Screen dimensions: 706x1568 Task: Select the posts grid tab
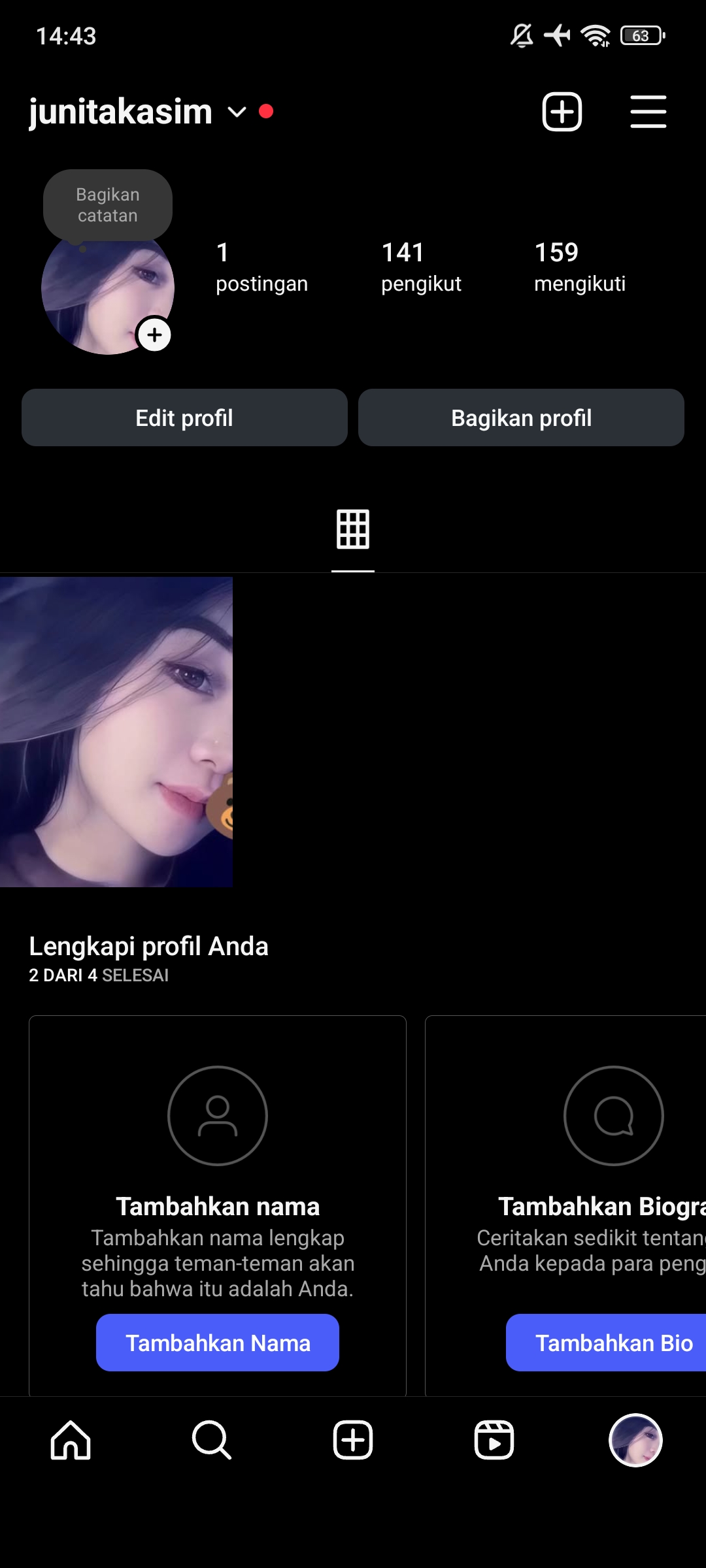click(x=353, y=529)
